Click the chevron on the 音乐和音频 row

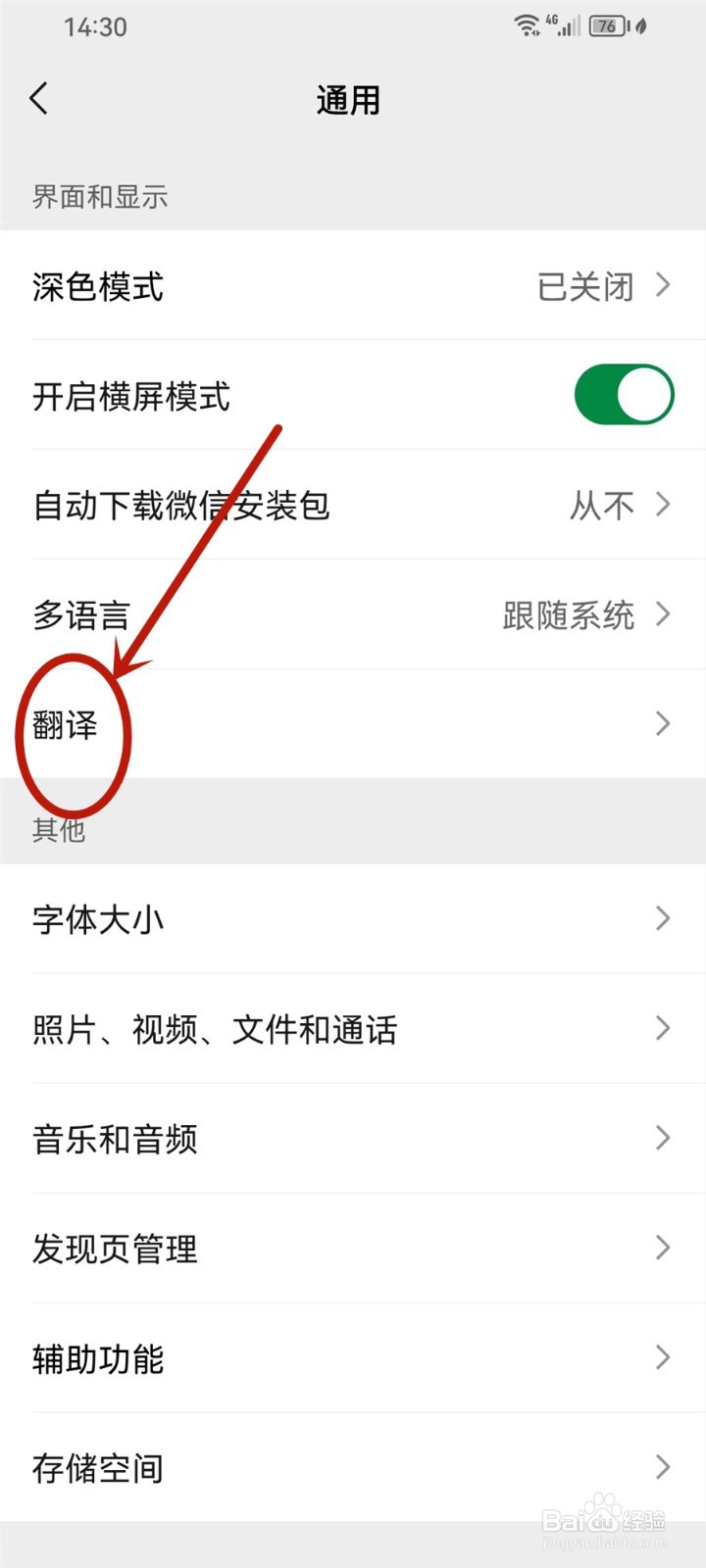661,1139
